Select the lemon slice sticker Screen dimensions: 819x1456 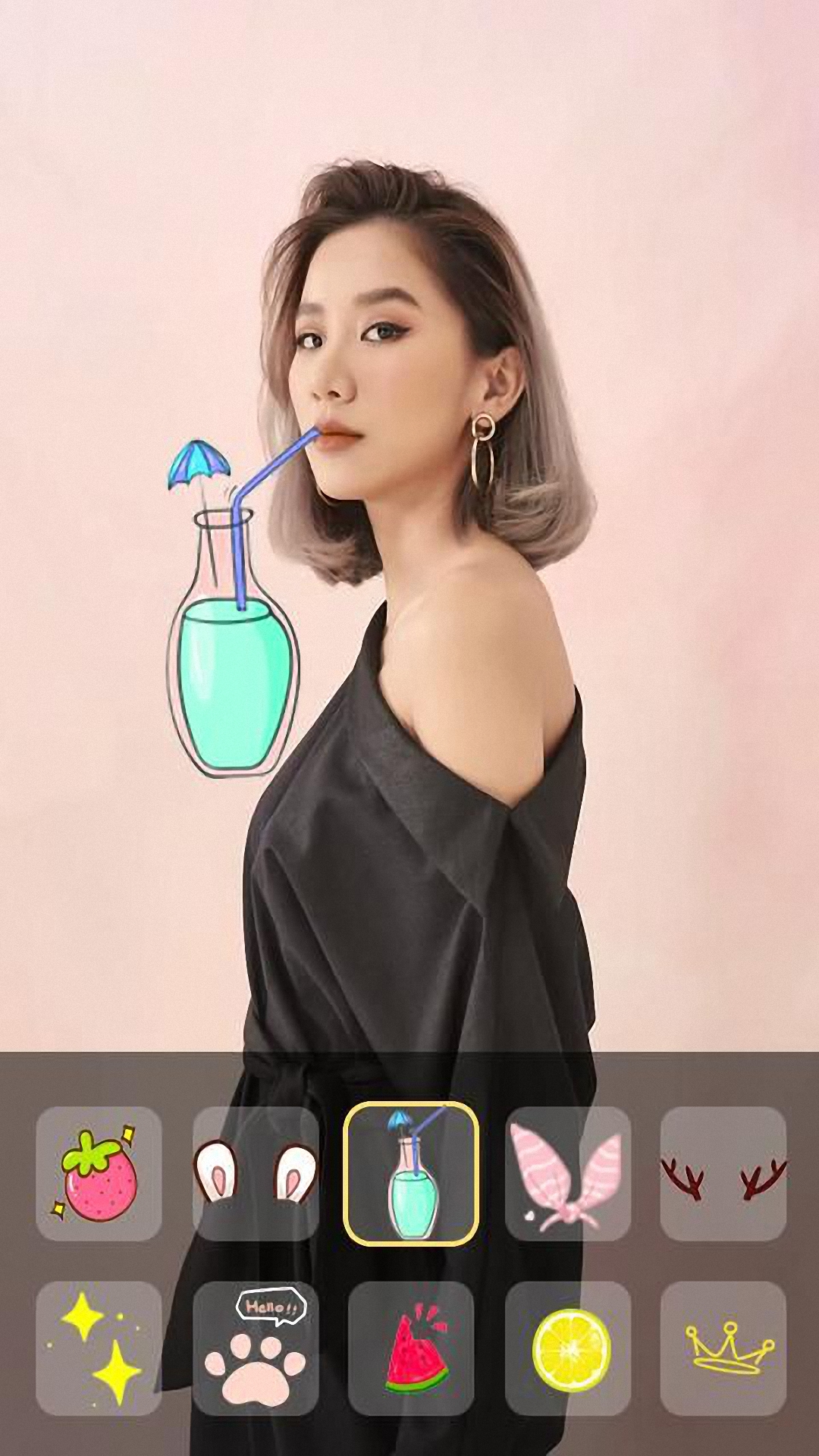coord(567,1348)
